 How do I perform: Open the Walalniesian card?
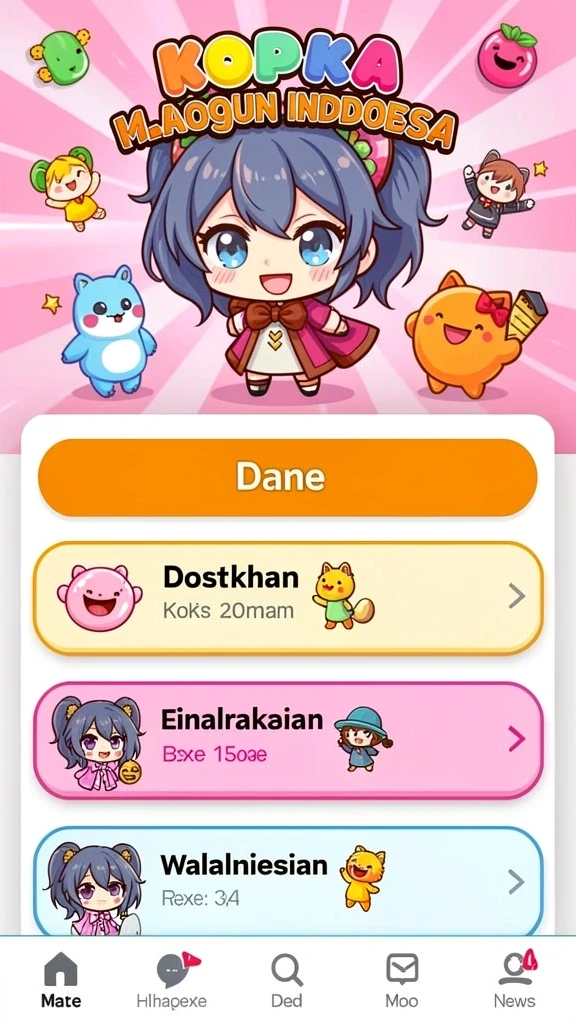click(288, 882)
